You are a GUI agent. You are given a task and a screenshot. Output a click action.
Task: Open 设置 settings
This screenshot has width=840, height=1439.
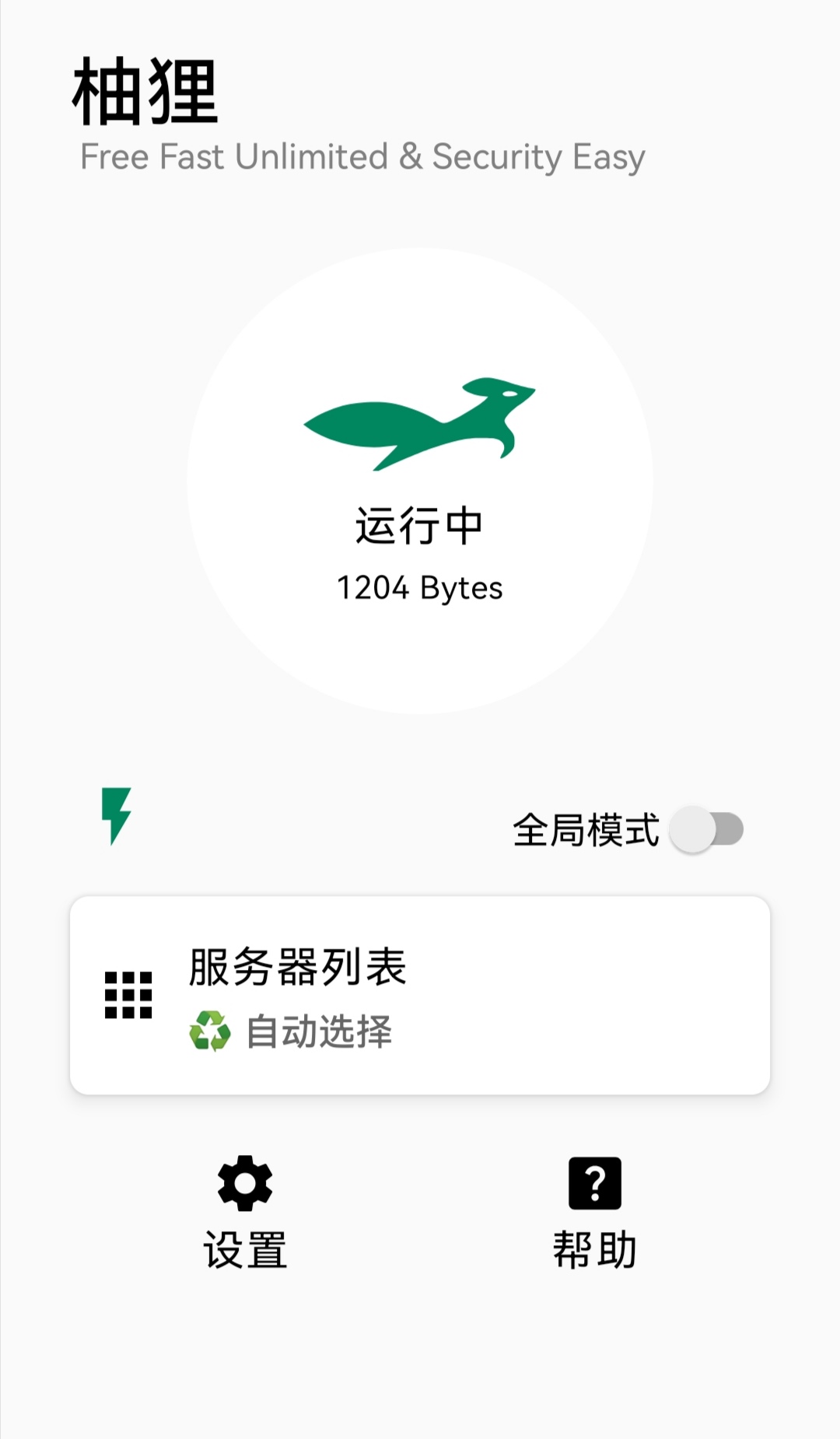click(245, 1213)
